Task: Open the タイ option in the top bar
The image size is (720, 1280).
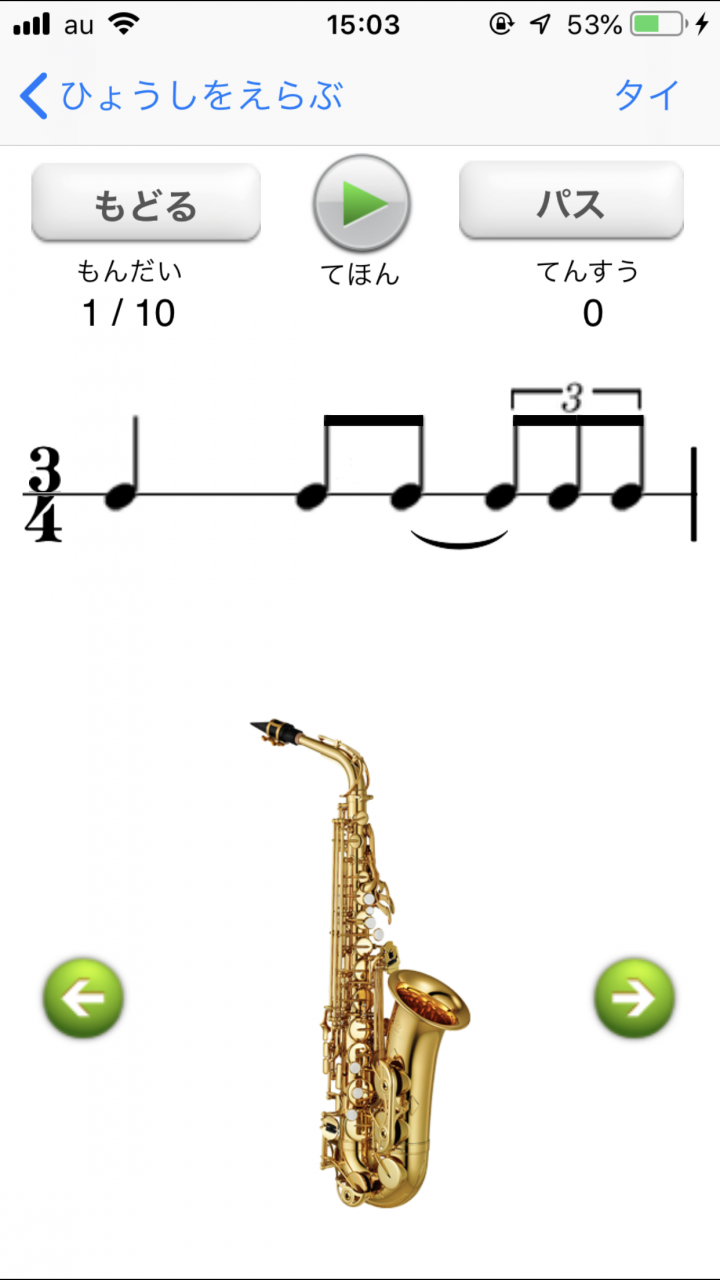Action: tap(647, 96)
